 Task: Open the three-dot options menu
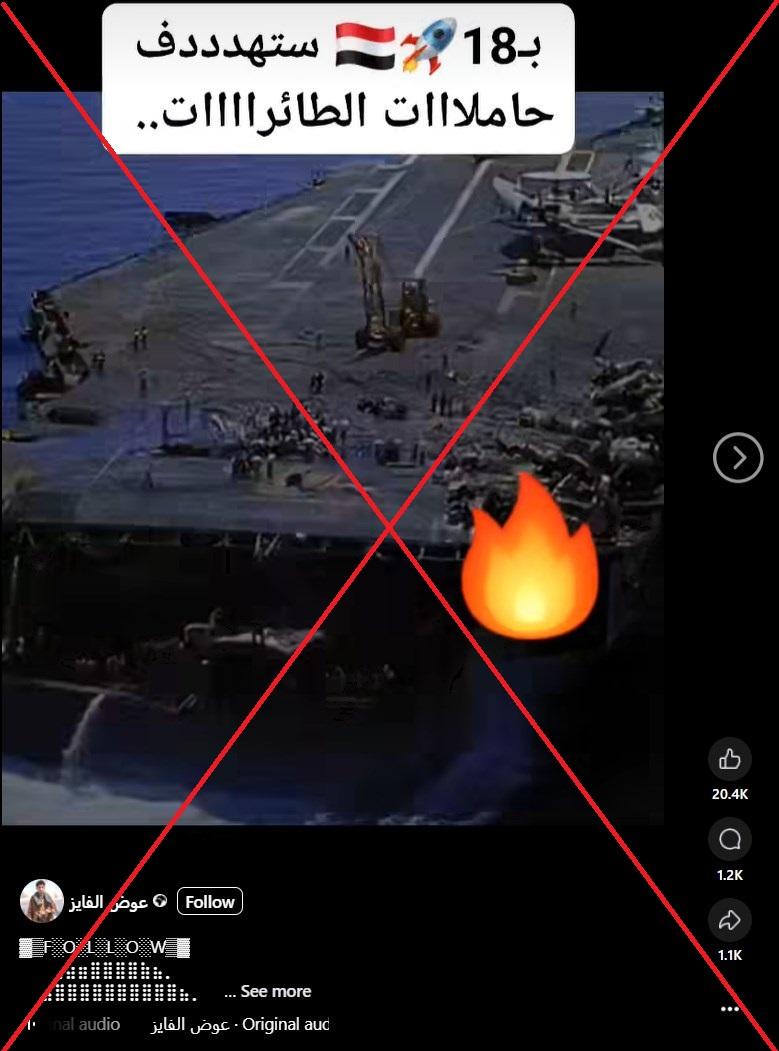click(x=730, y=1010)
